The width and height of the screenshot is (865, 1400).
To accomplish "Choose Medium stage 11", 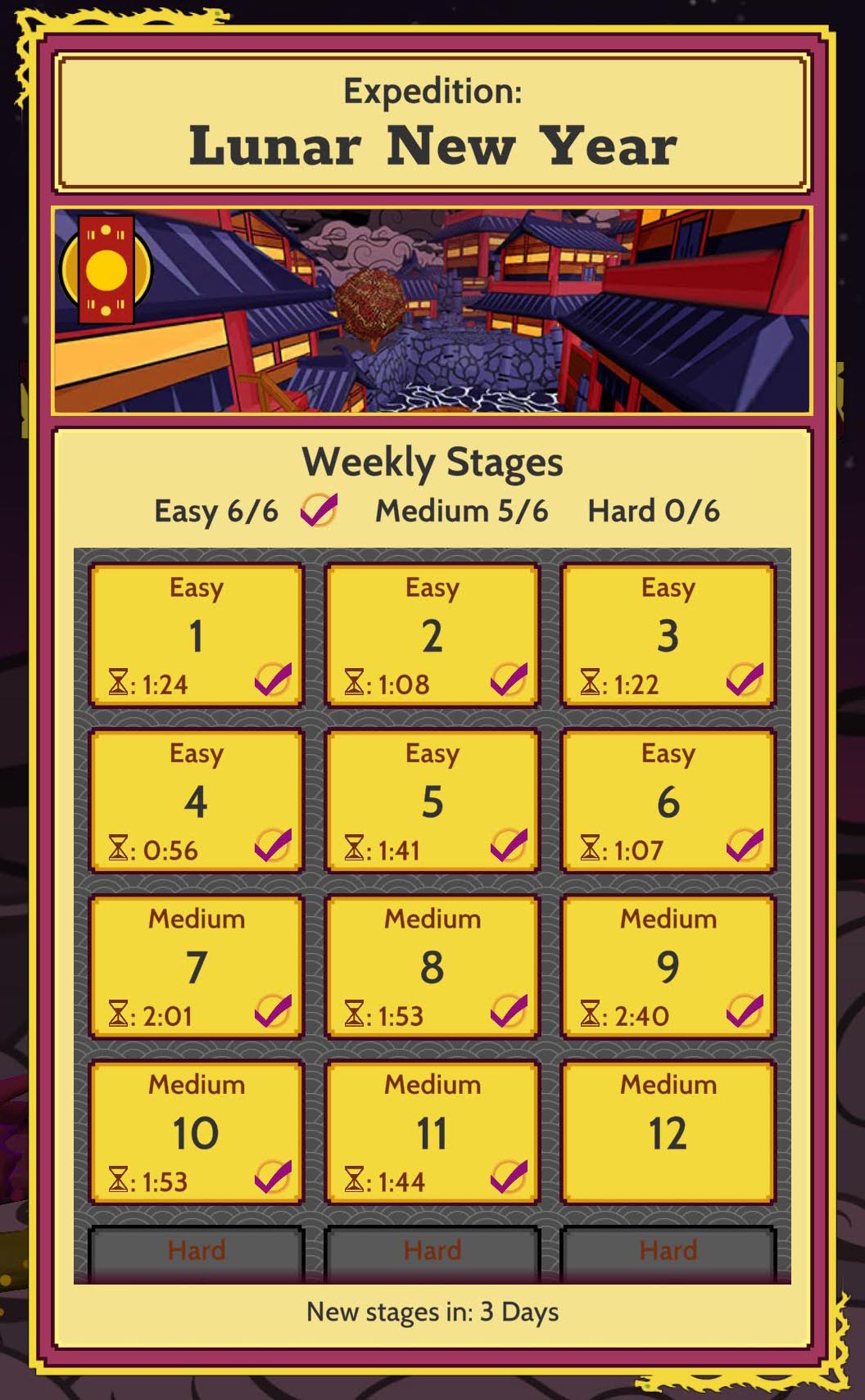I will [x=432, y=1132].
